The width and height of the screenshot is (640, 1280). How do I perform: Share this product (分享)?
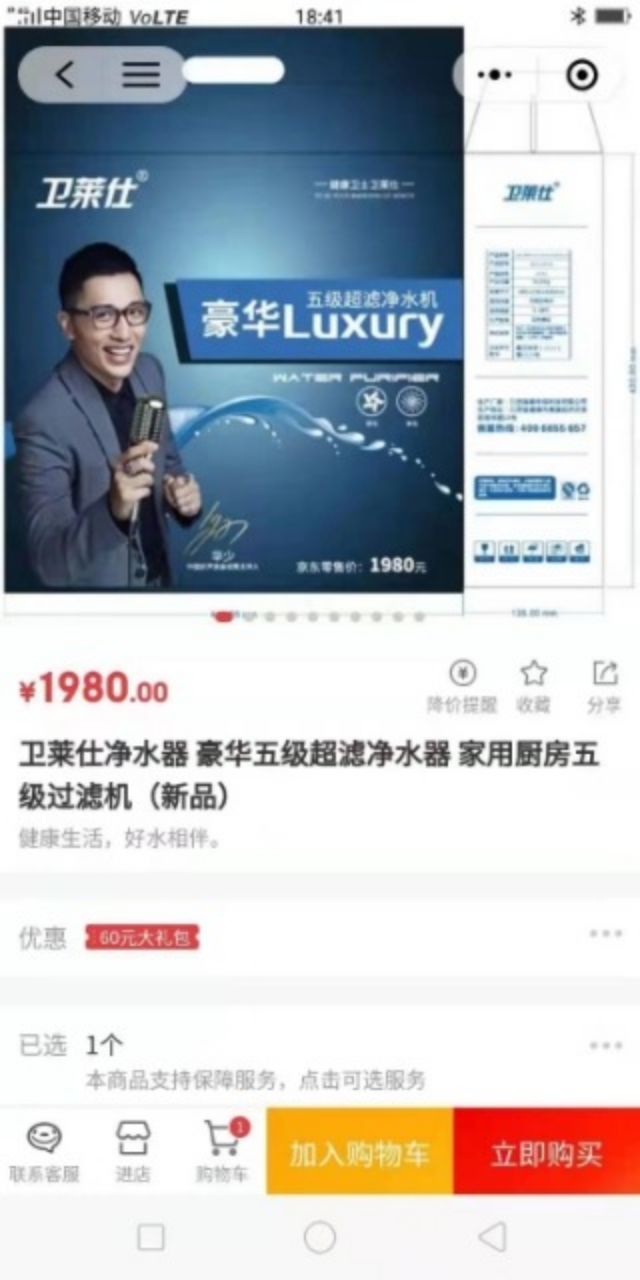pos(604,686)
